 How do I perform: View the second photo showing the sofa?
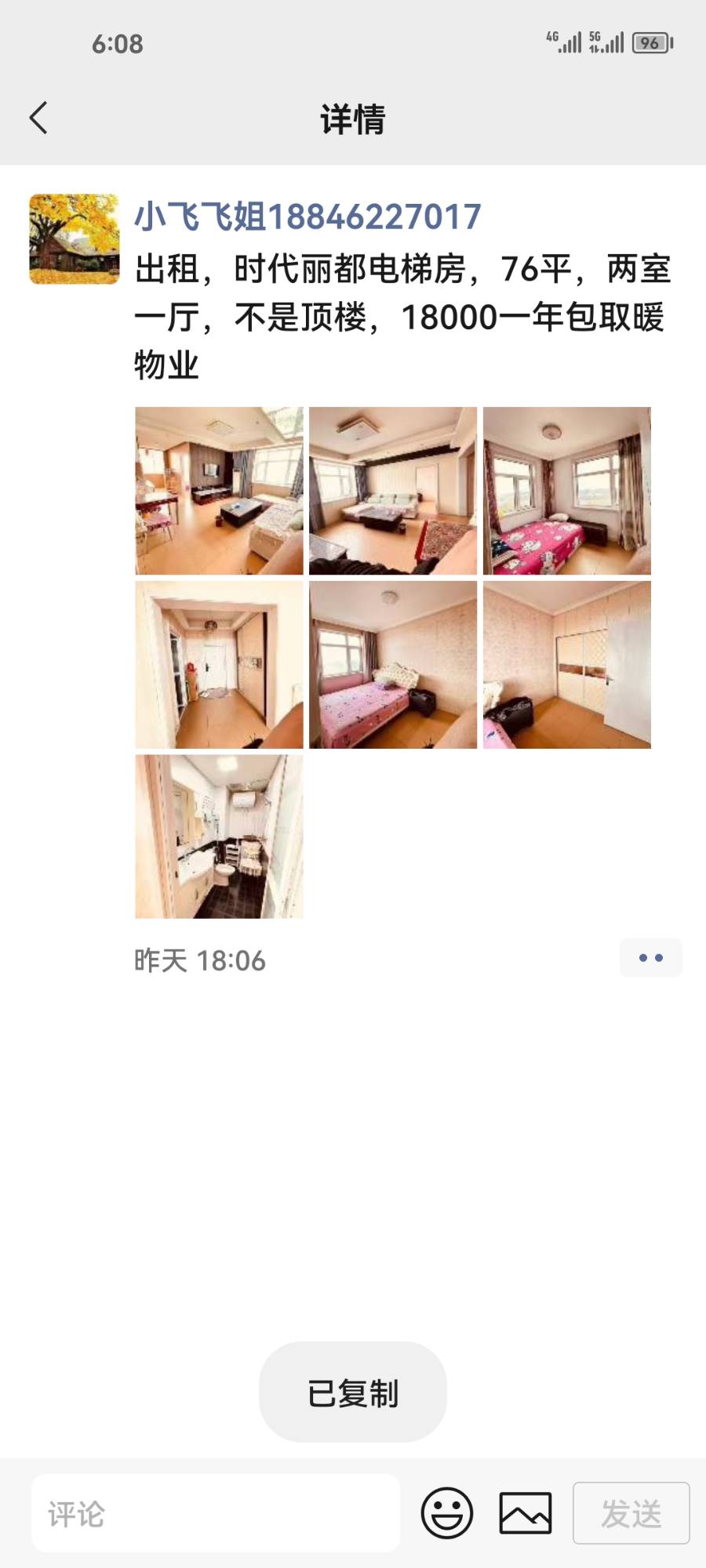[x=393, y=491]
